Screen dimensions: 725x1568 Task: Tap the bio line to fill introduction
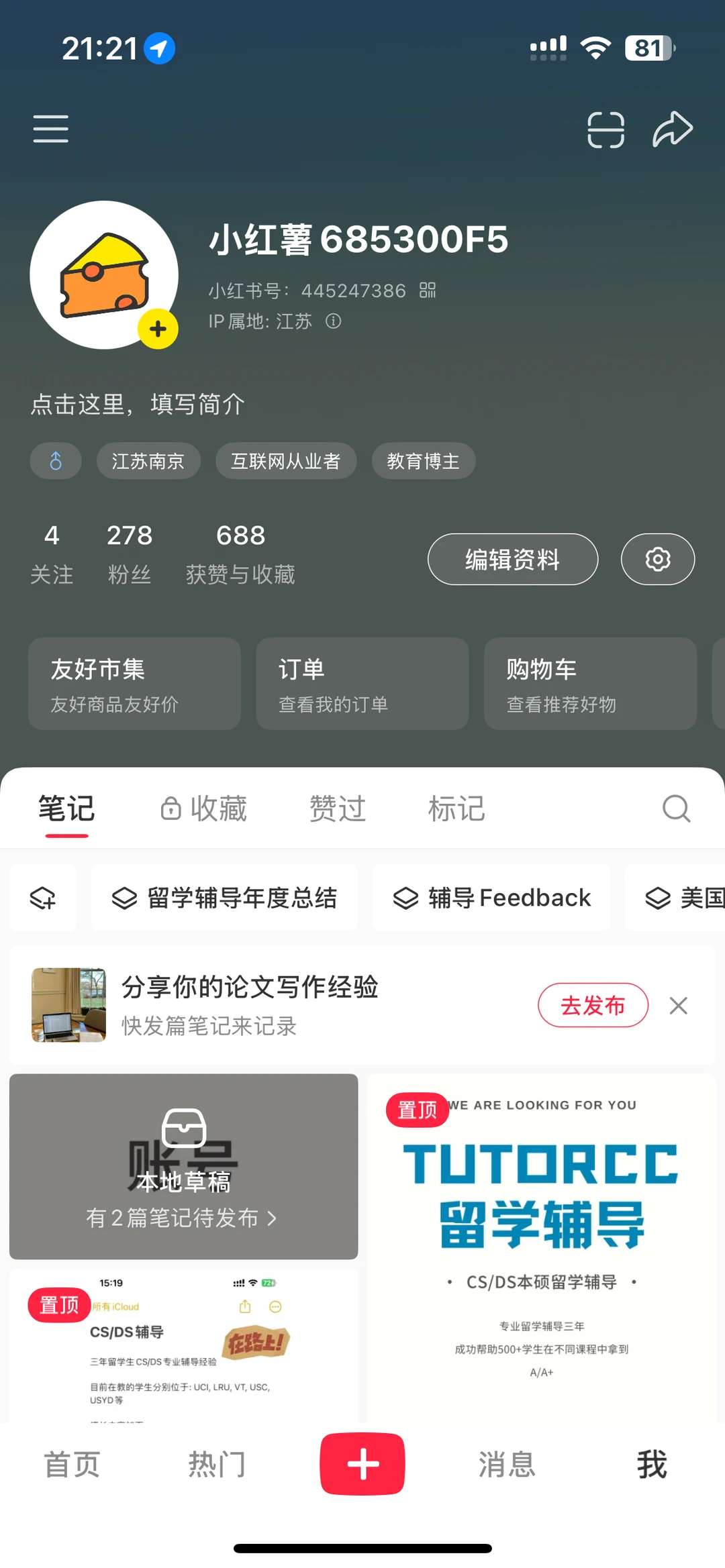[138, 405]
